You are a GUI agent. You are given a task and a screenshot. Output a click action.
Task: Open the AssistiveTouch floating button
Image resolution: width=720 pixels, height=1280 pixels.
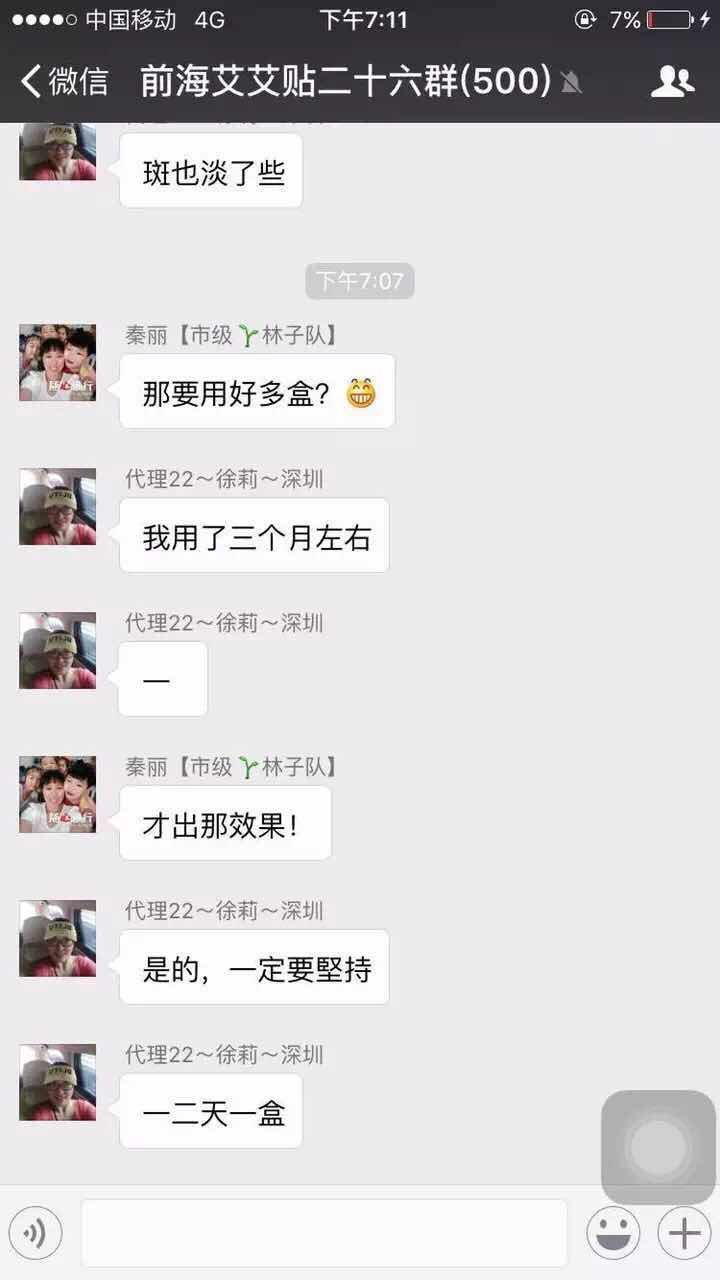point(658,1147)
